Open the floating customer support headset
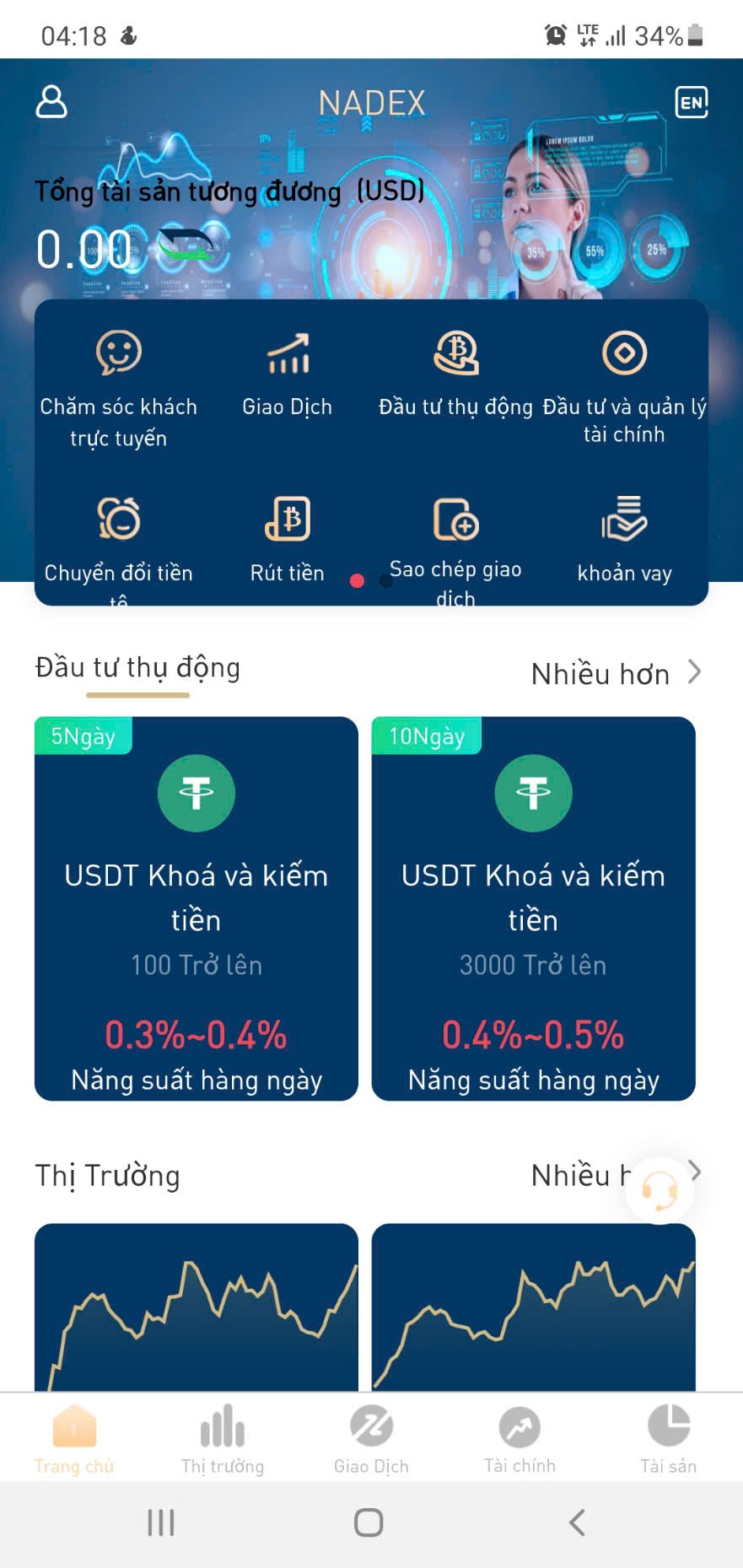This screenshot has width=743, height=1568. [660, 1190]
